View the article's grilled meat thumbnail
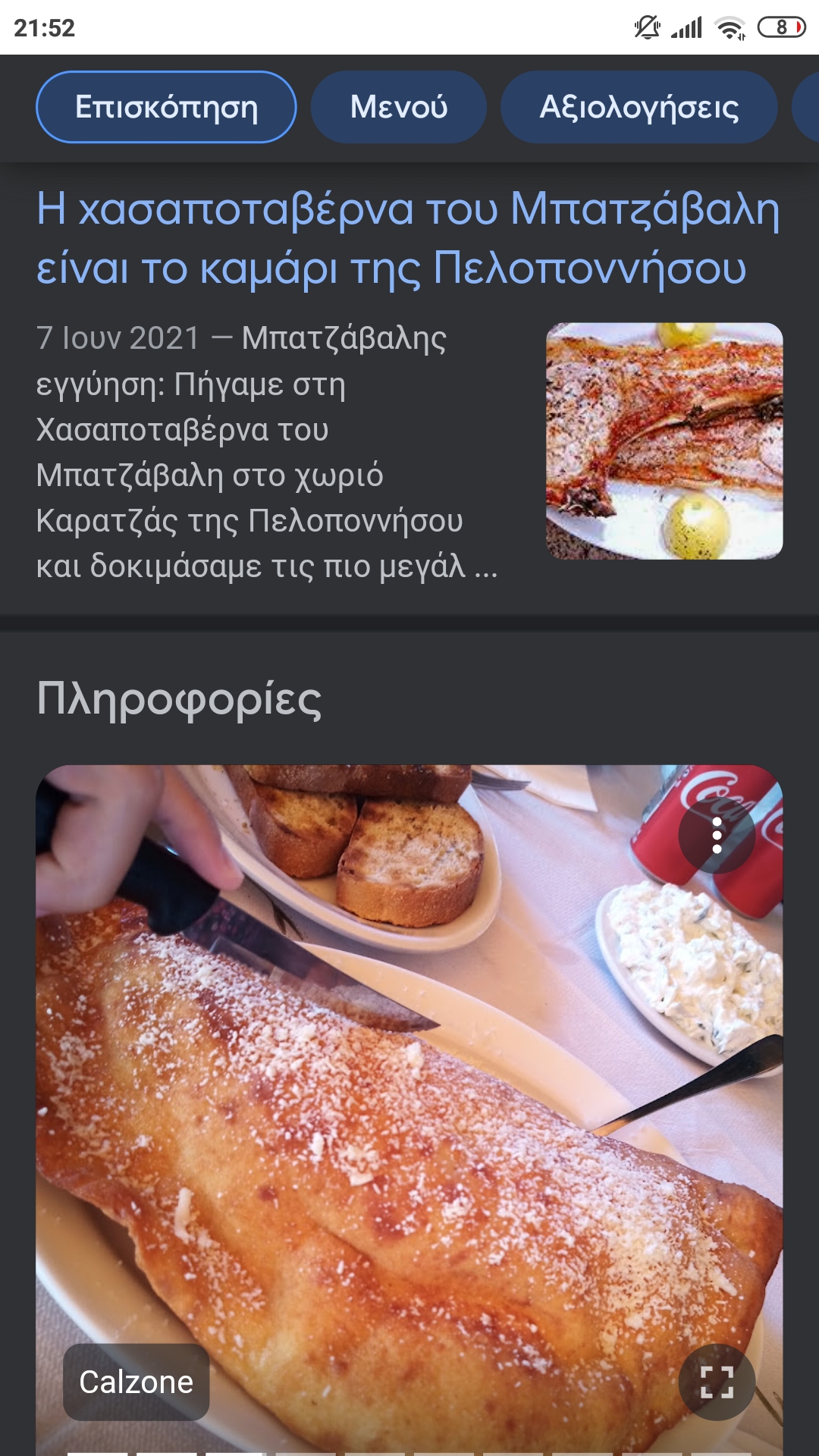 [x=664, y=441]
